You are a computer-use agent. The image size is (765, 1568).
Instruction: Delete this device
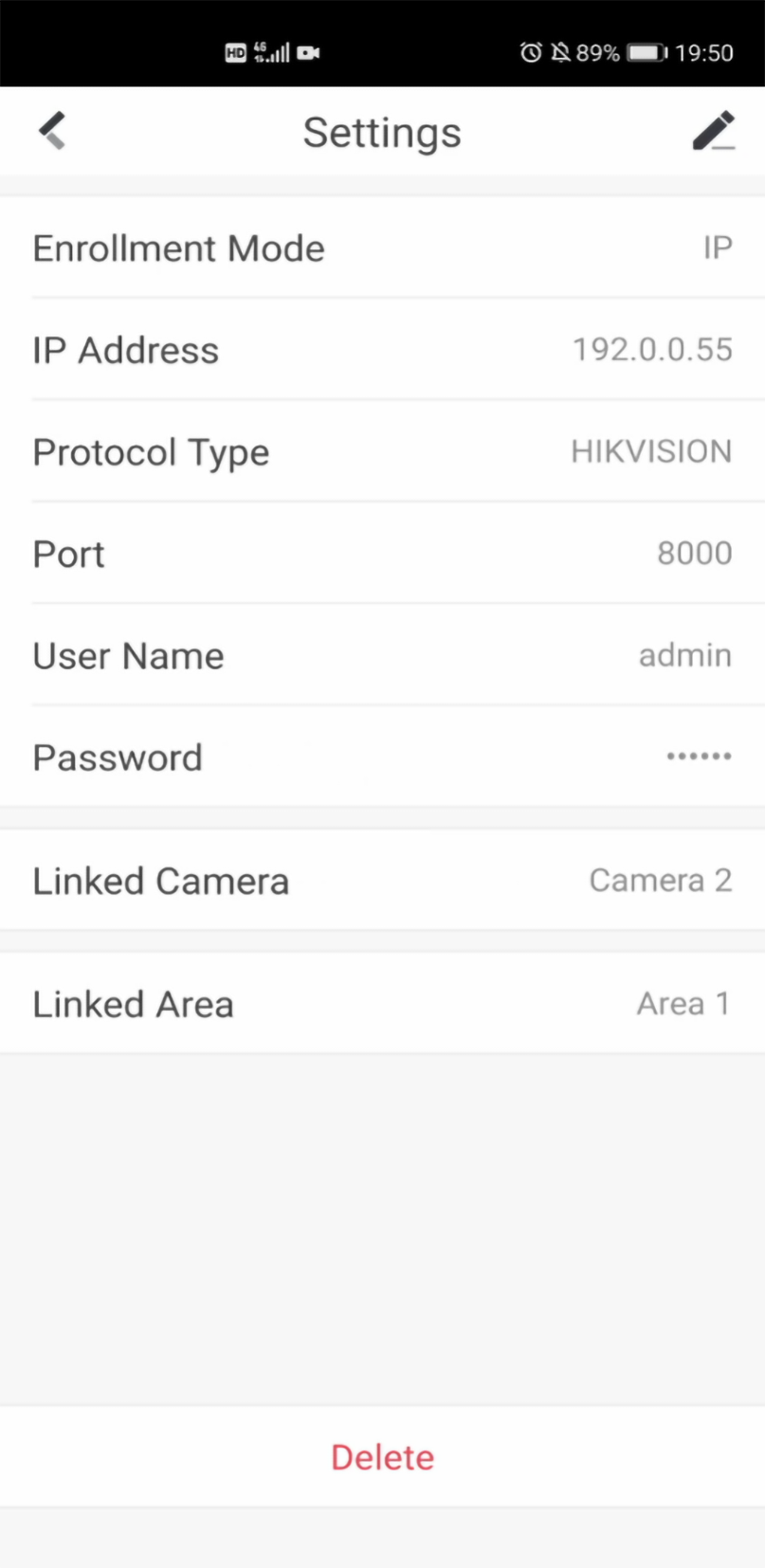(382, 1457)
